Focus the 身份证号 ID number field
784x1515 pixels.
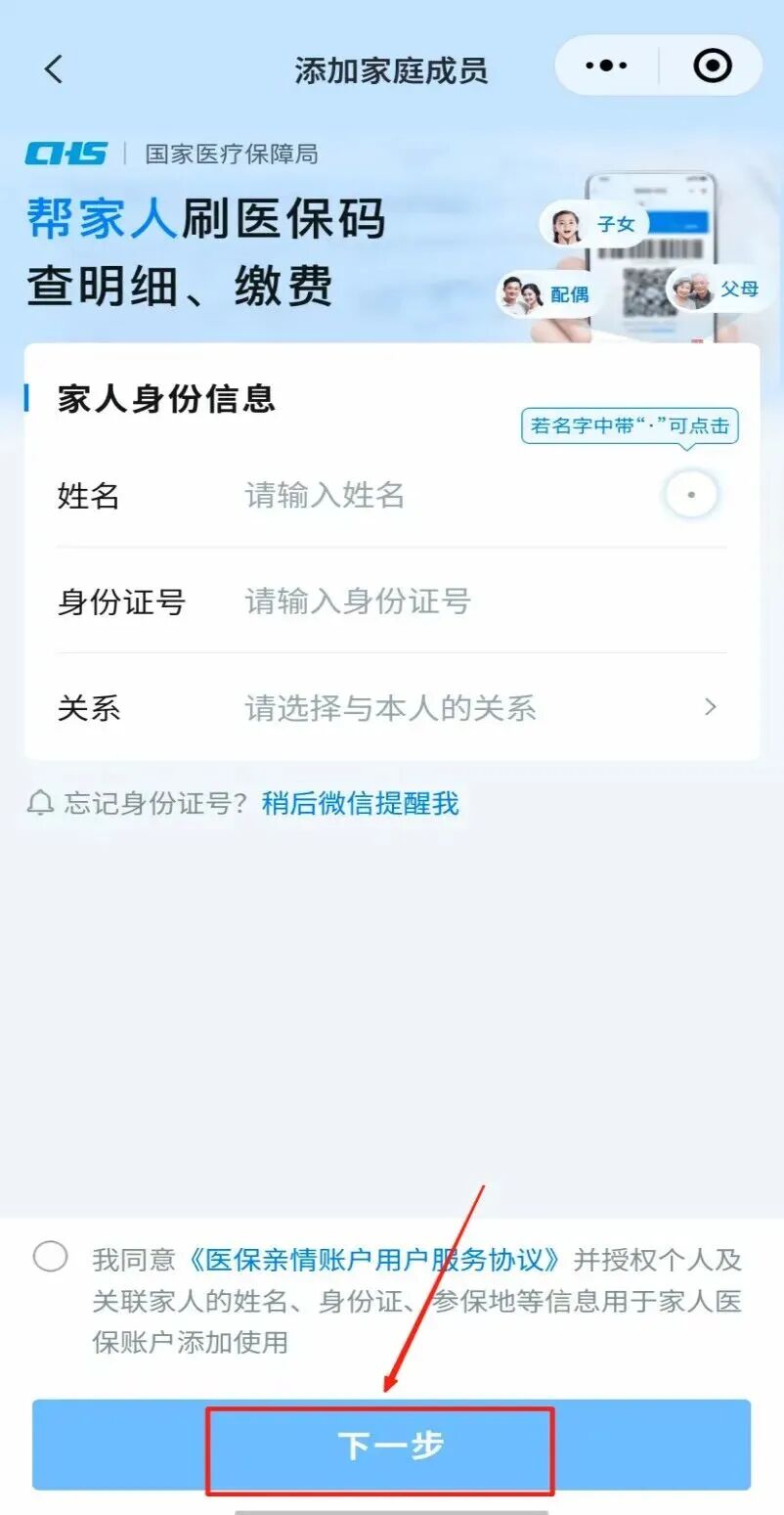pos(469,601)
